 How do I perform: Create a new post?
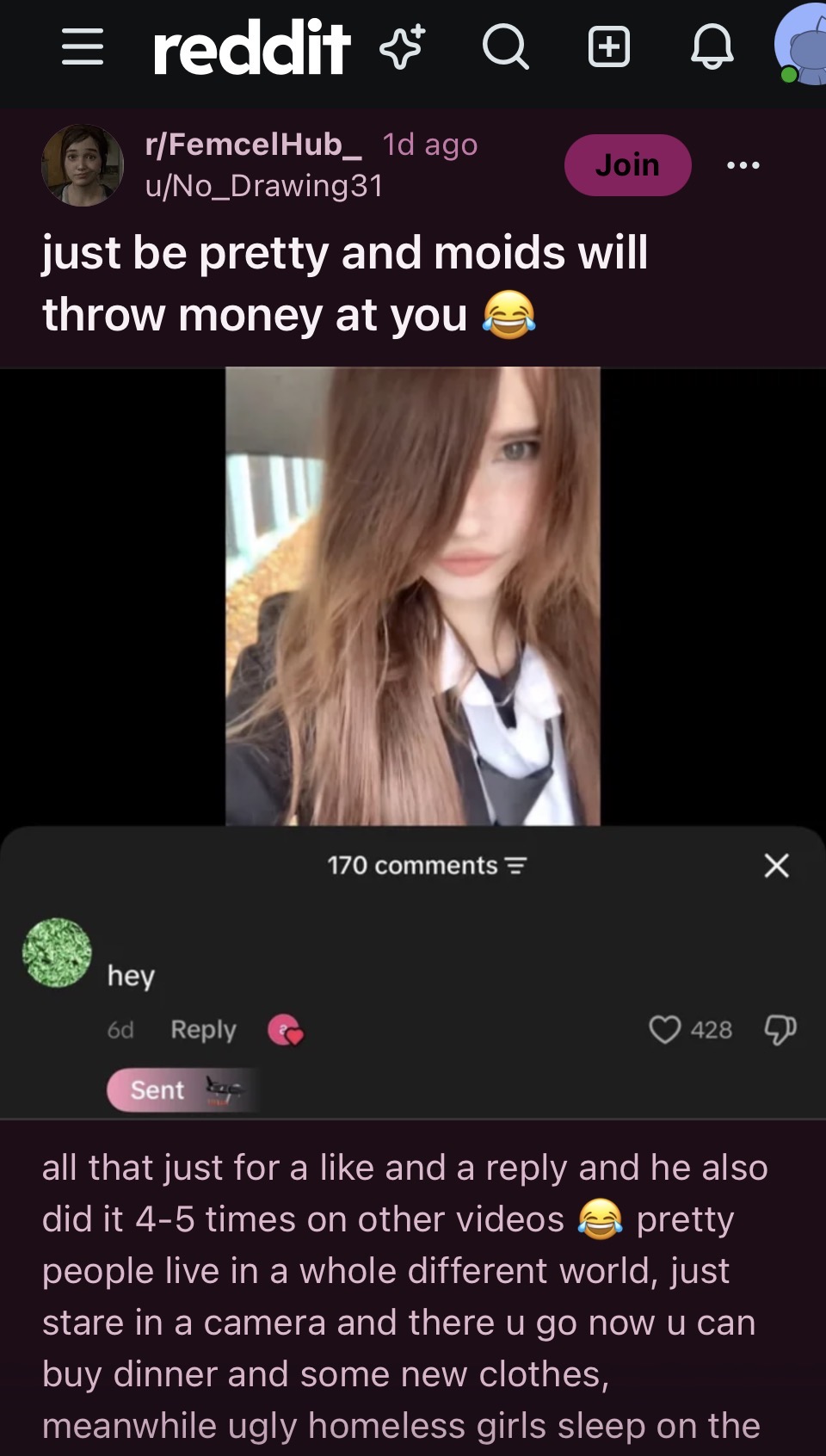[x=609, y=46]
